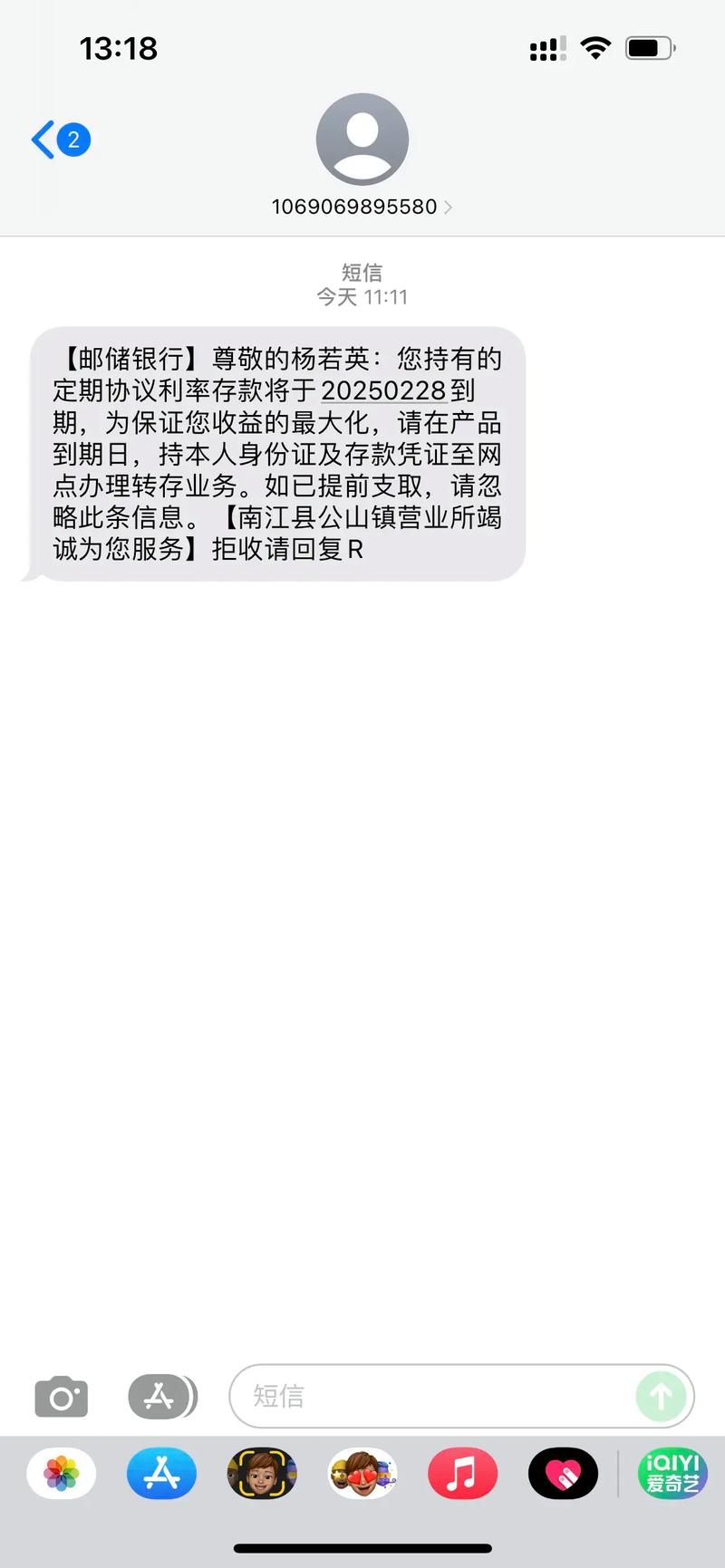The height and width of the screenshot is (1568, 725).
Task: Tap the battery indicator in the status bar
Action: point(649,49)
